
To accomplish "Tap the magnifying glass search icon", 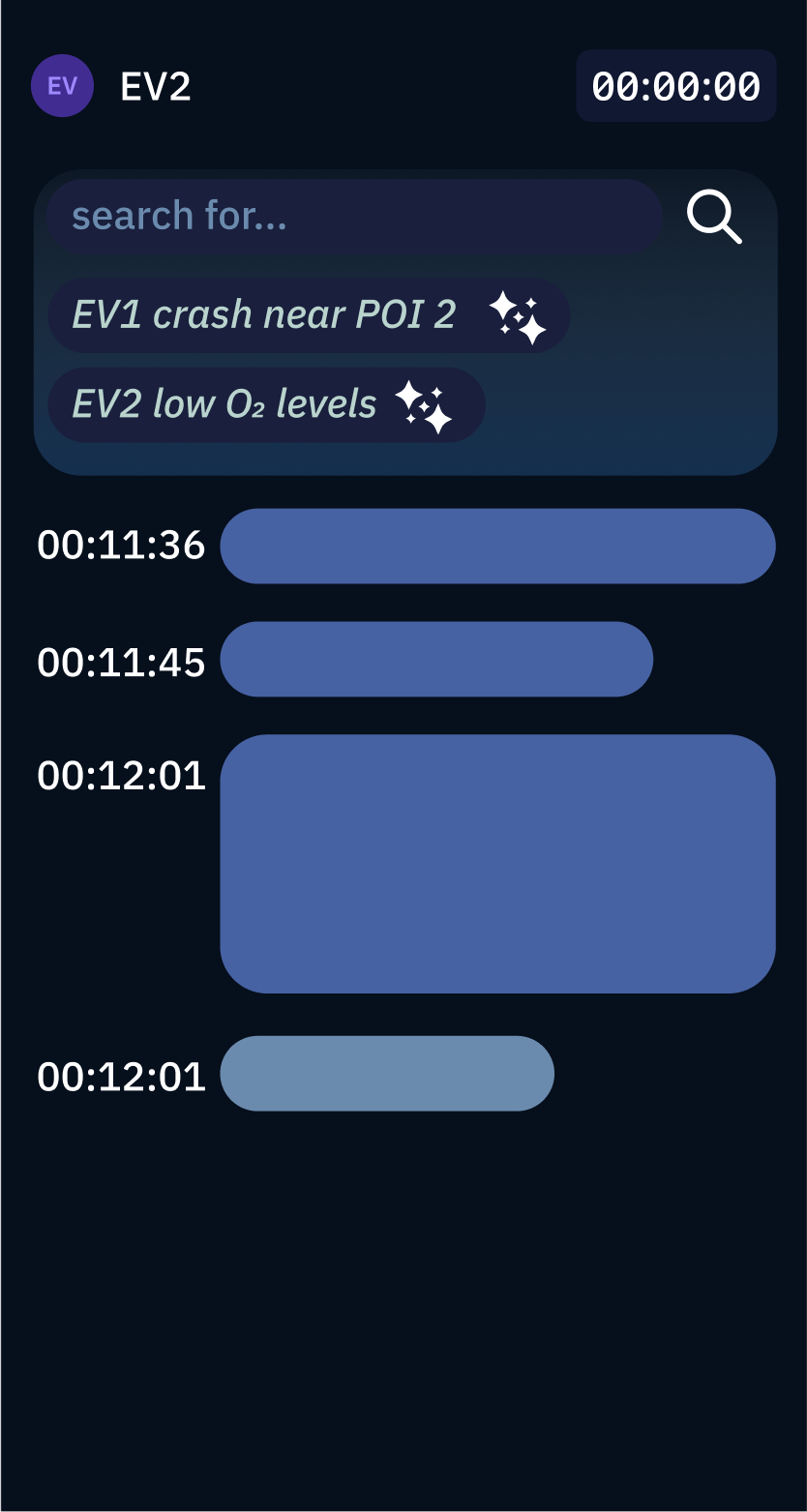I will coord(714,217).
